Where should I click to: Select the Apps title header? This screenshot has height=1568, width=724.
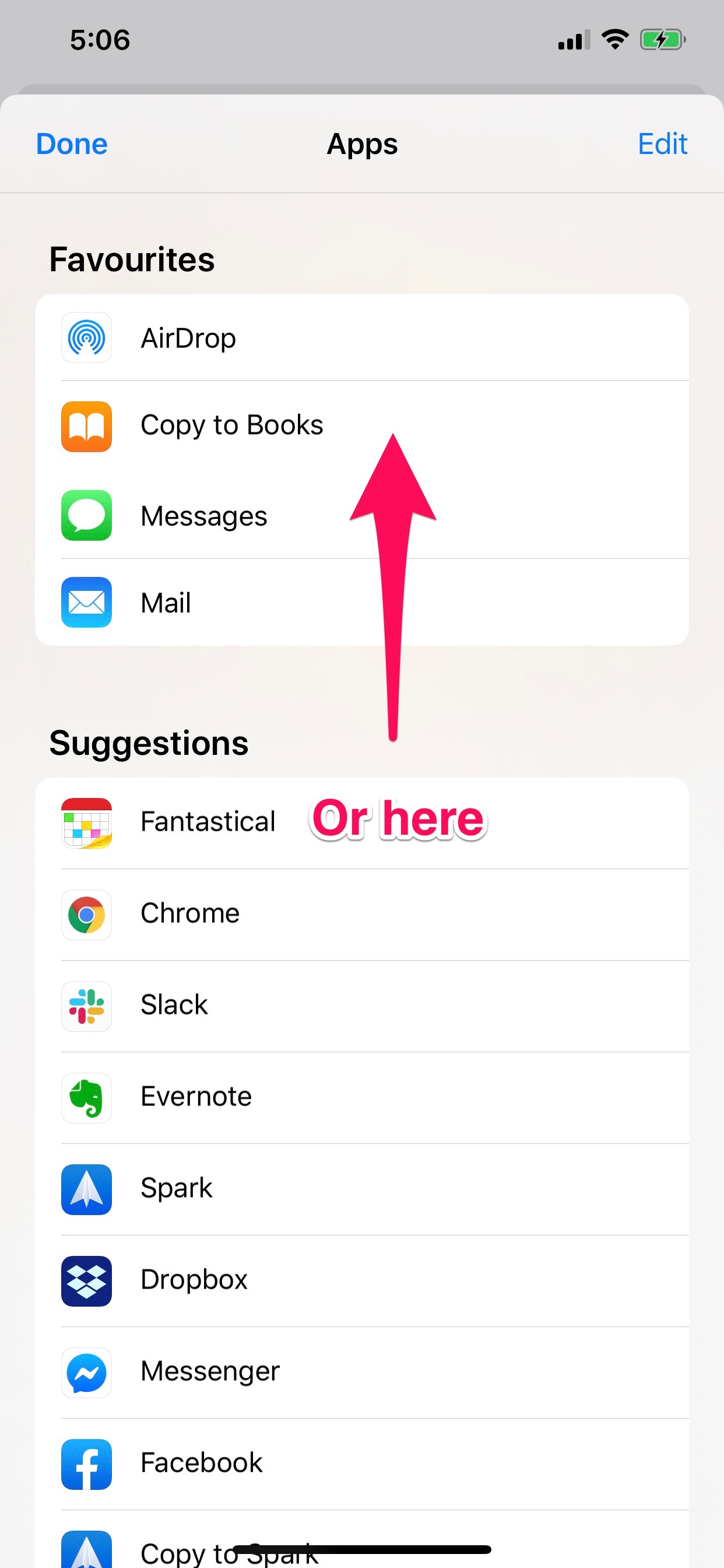click(362, 144)
